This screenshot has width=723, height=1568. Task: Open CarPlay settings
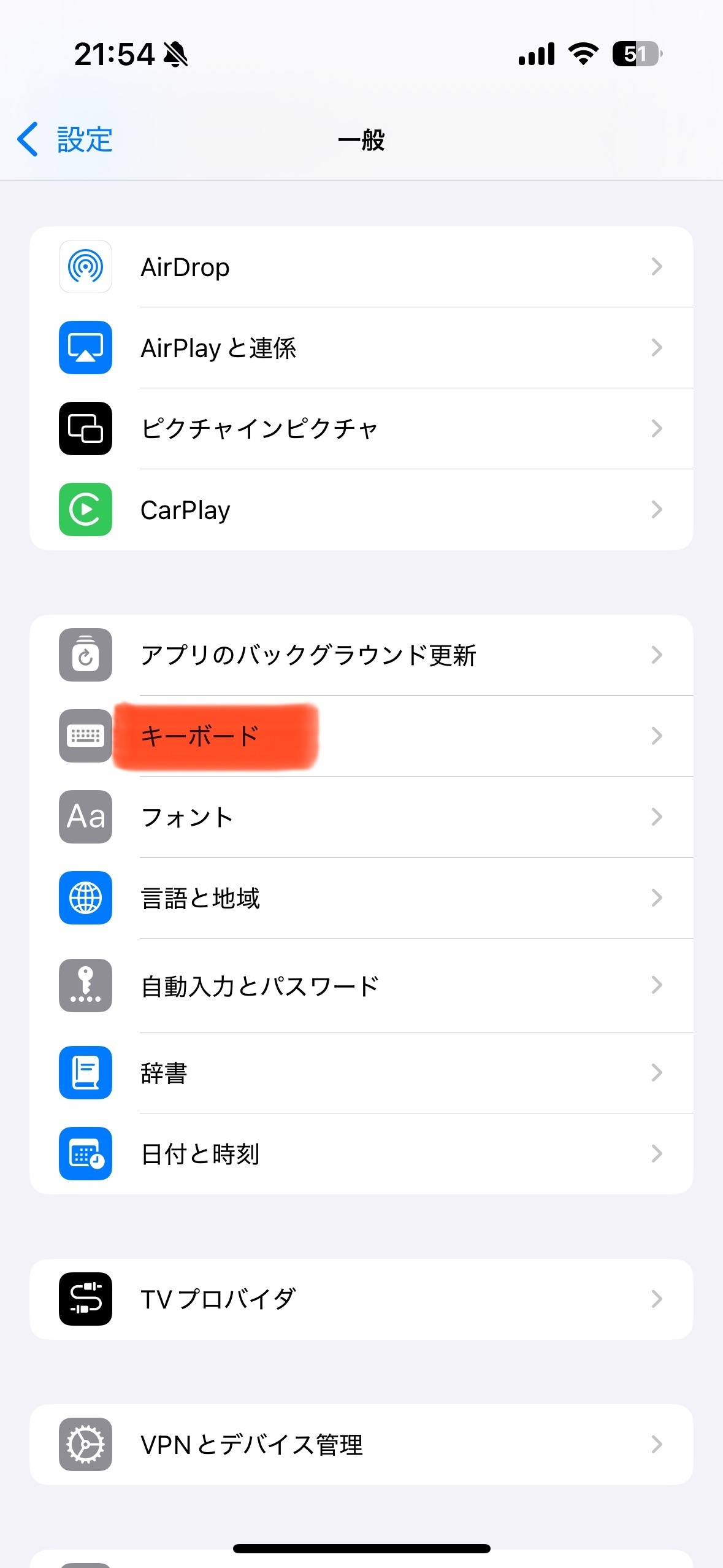(x=361, y=510)
